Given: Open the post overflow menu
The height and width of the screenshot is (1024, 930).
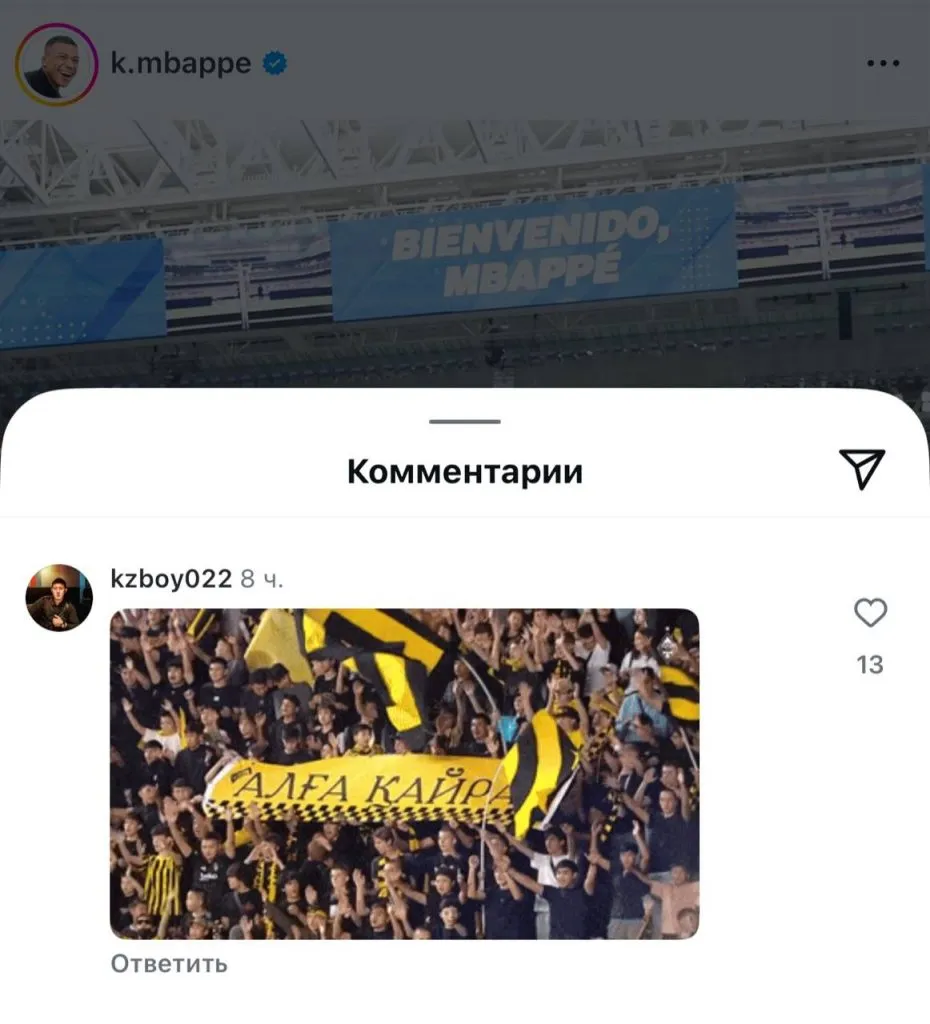Looking at the screenshot, I should click(883, 64).
